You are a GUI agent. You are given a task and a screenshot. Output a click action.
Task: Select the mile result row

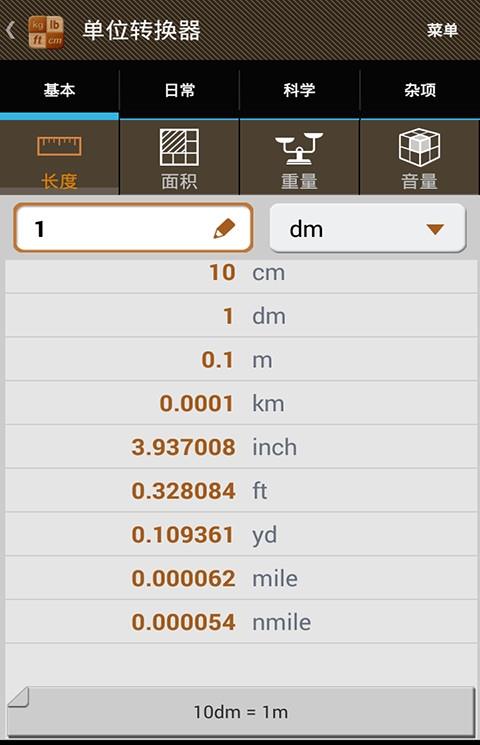241,578
